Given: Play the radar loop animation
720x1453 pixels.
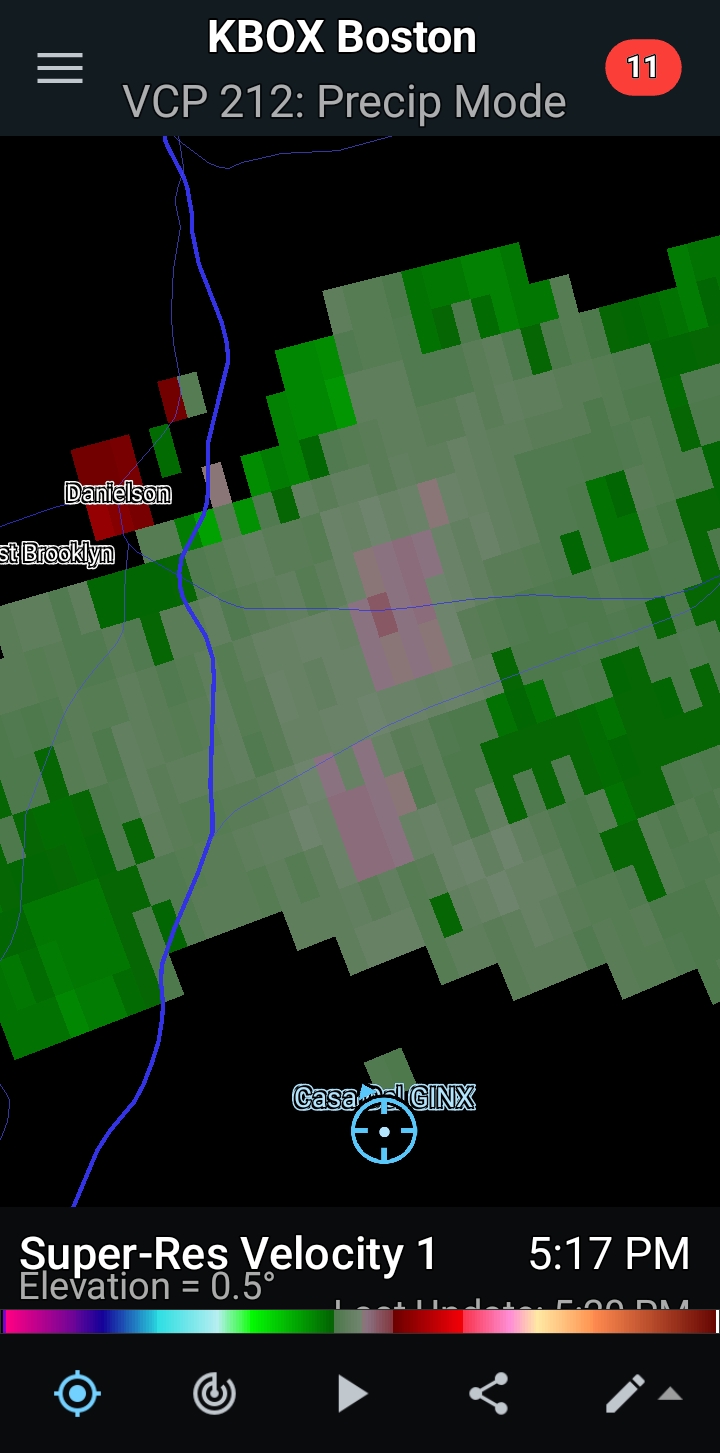Looking at the screenshot, I should [x=352, y=1393].
